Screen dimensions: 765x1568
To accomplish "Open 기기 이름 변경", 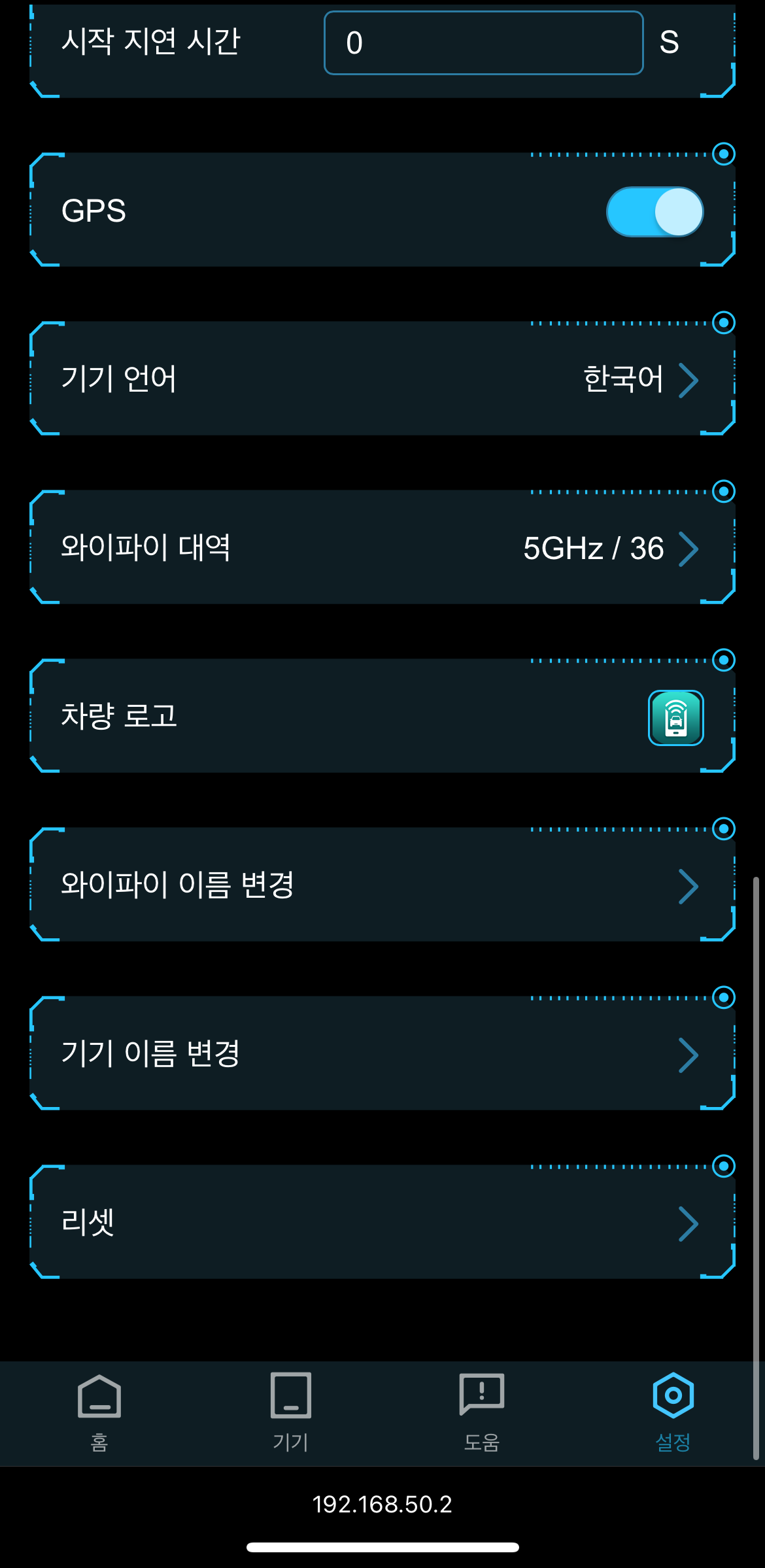I will 382,1054.
